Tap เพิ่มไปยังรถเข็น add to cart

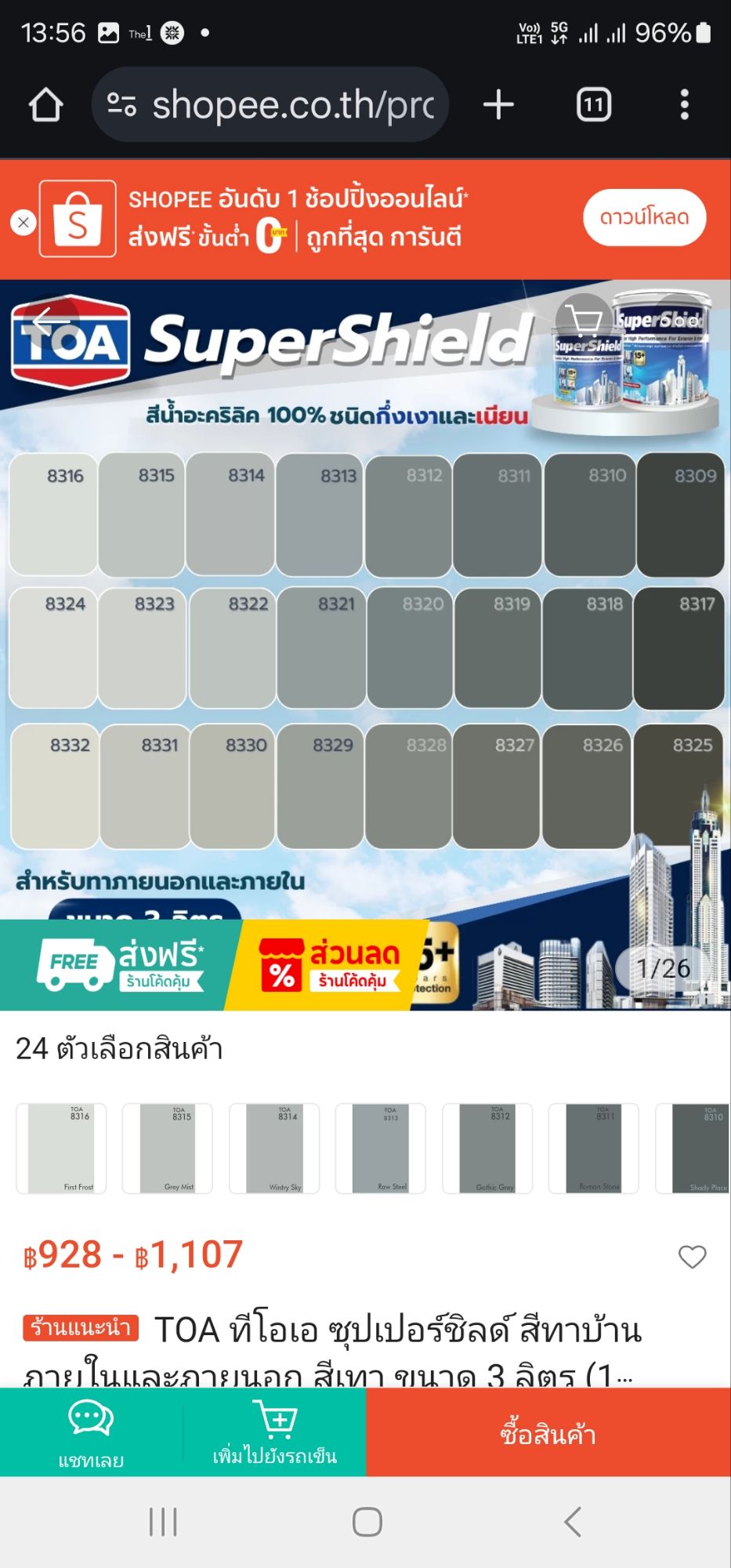coord(274,1432)
